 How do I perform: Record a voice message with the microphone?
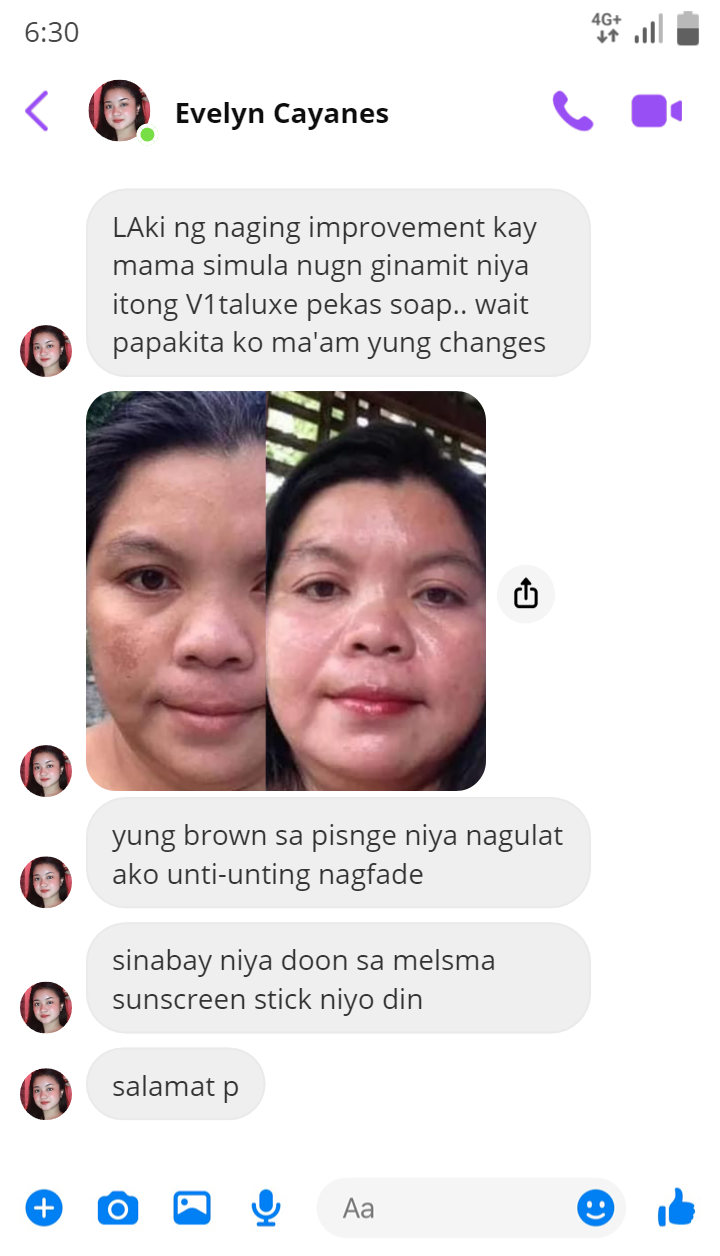tap(265, 1209)
